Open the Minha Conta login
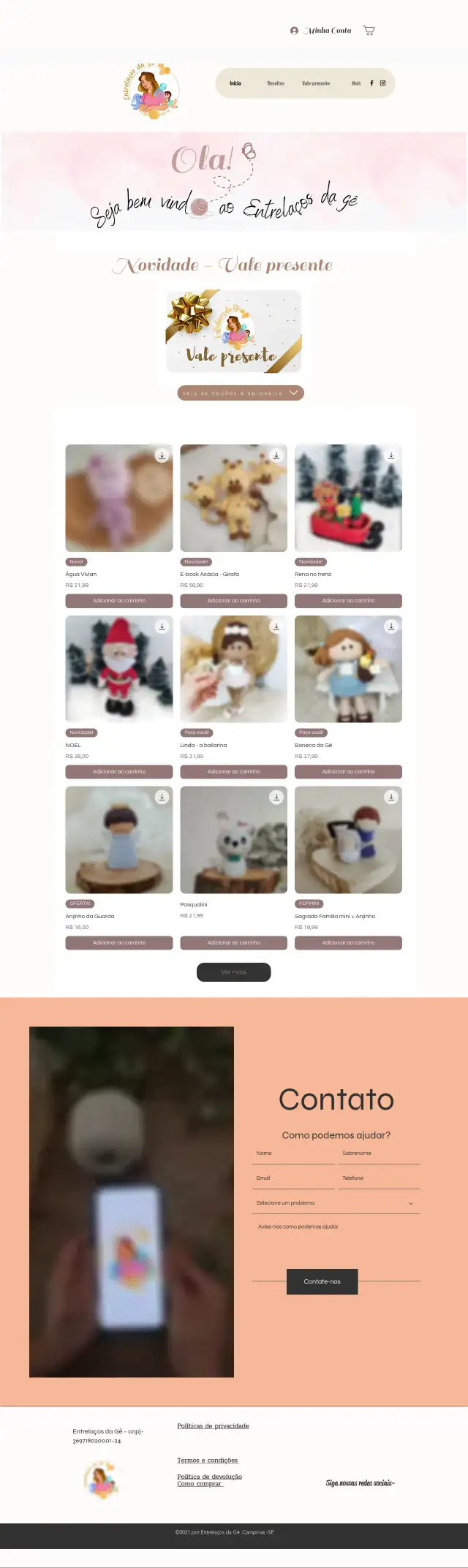468x1568 pixels. [x=322, y=31]
